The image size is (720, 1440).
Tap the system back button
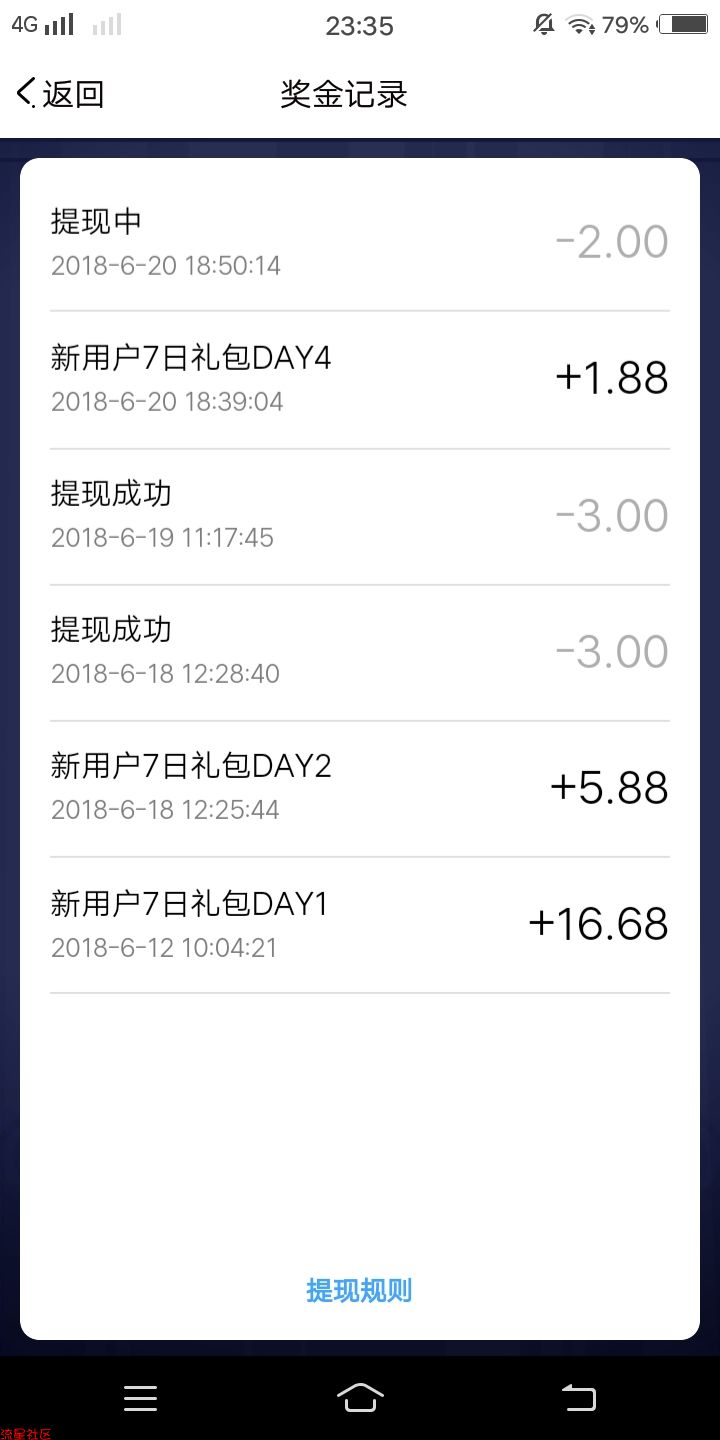(579, 1398)
